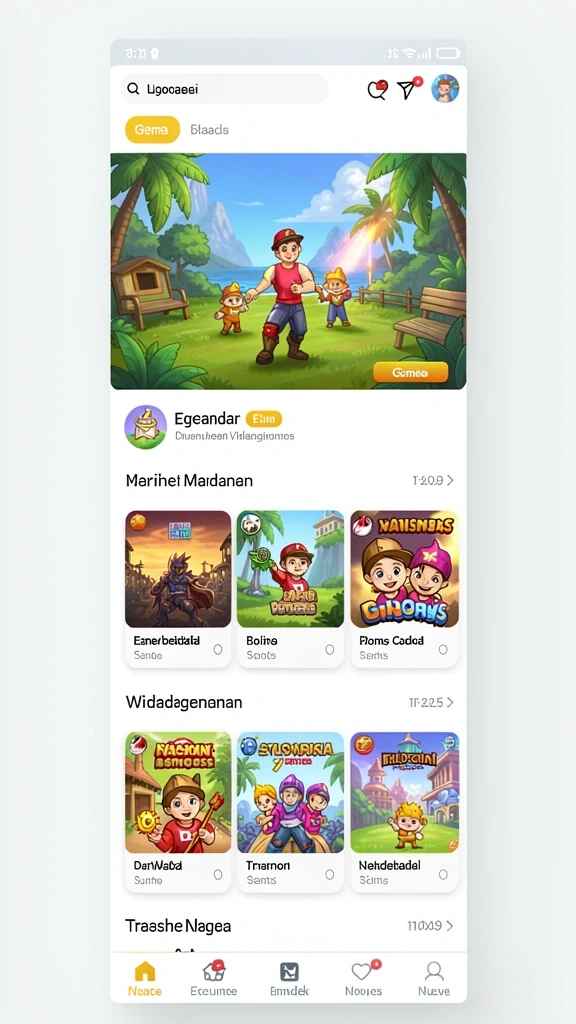The height and width of the screenshot is (1024, 576).
Task: Open the Trnamon game card
Action: coord(290,812)
